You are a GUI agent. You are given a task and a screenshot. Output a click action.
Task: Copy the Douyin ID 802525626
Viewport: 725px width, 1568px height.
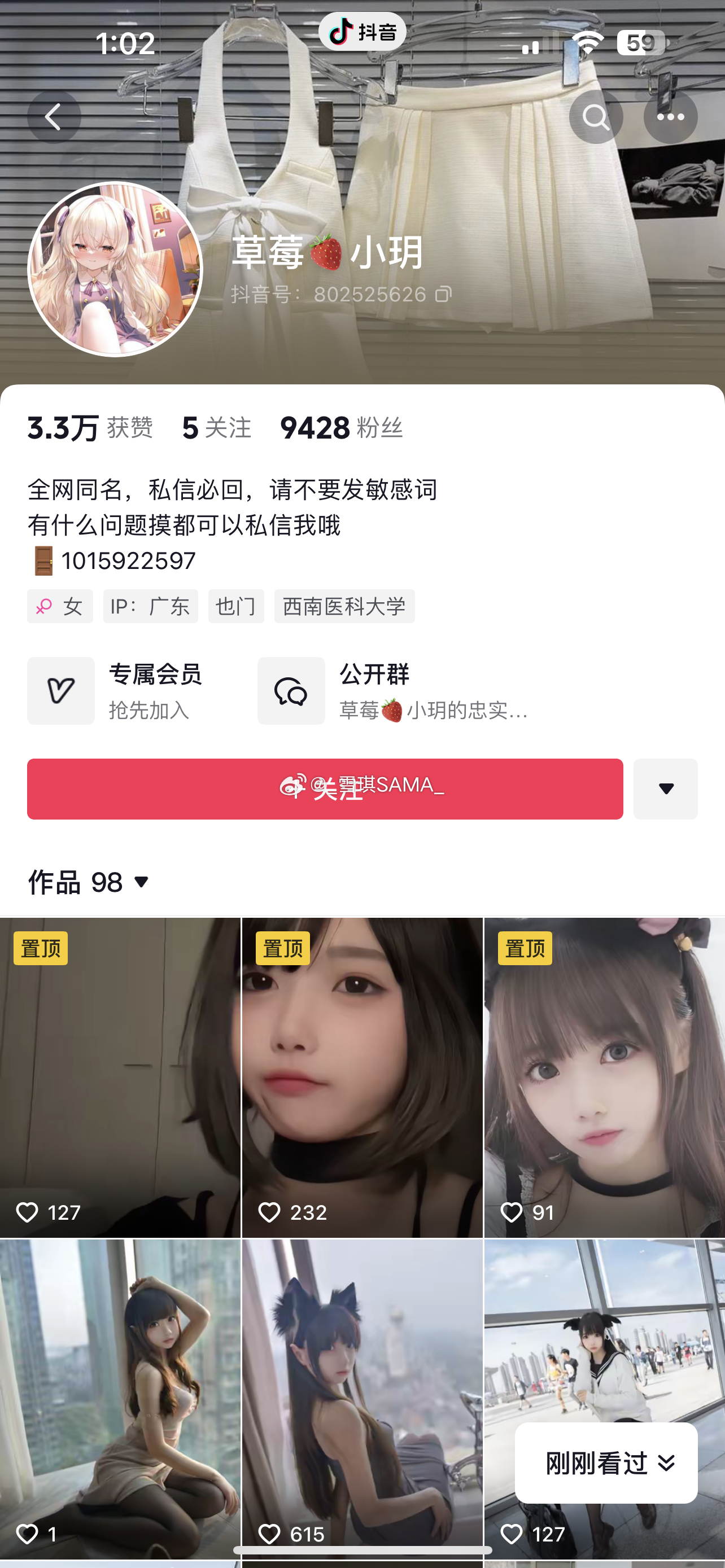(x=443, y=295)
